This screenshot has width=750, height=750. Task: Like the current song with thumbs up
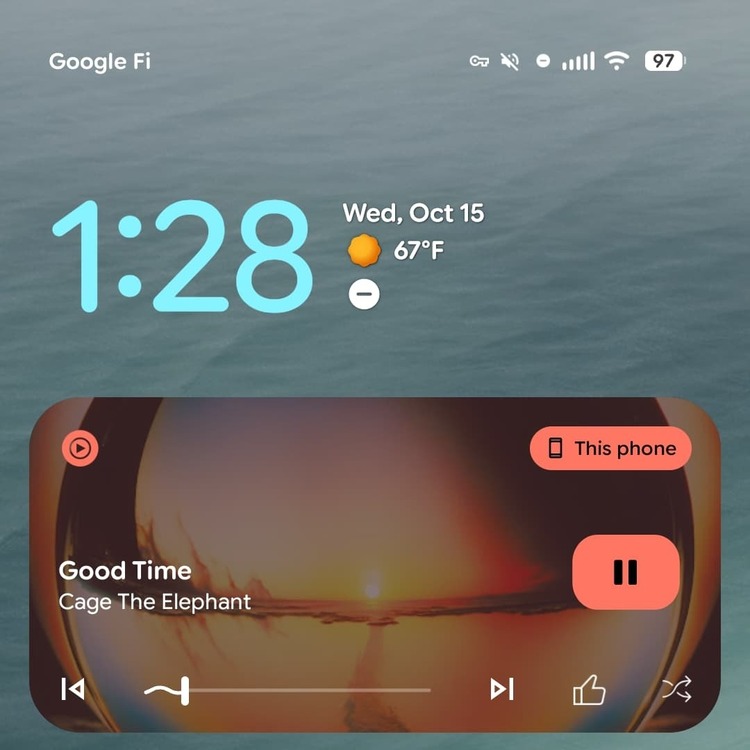[589, 689]
